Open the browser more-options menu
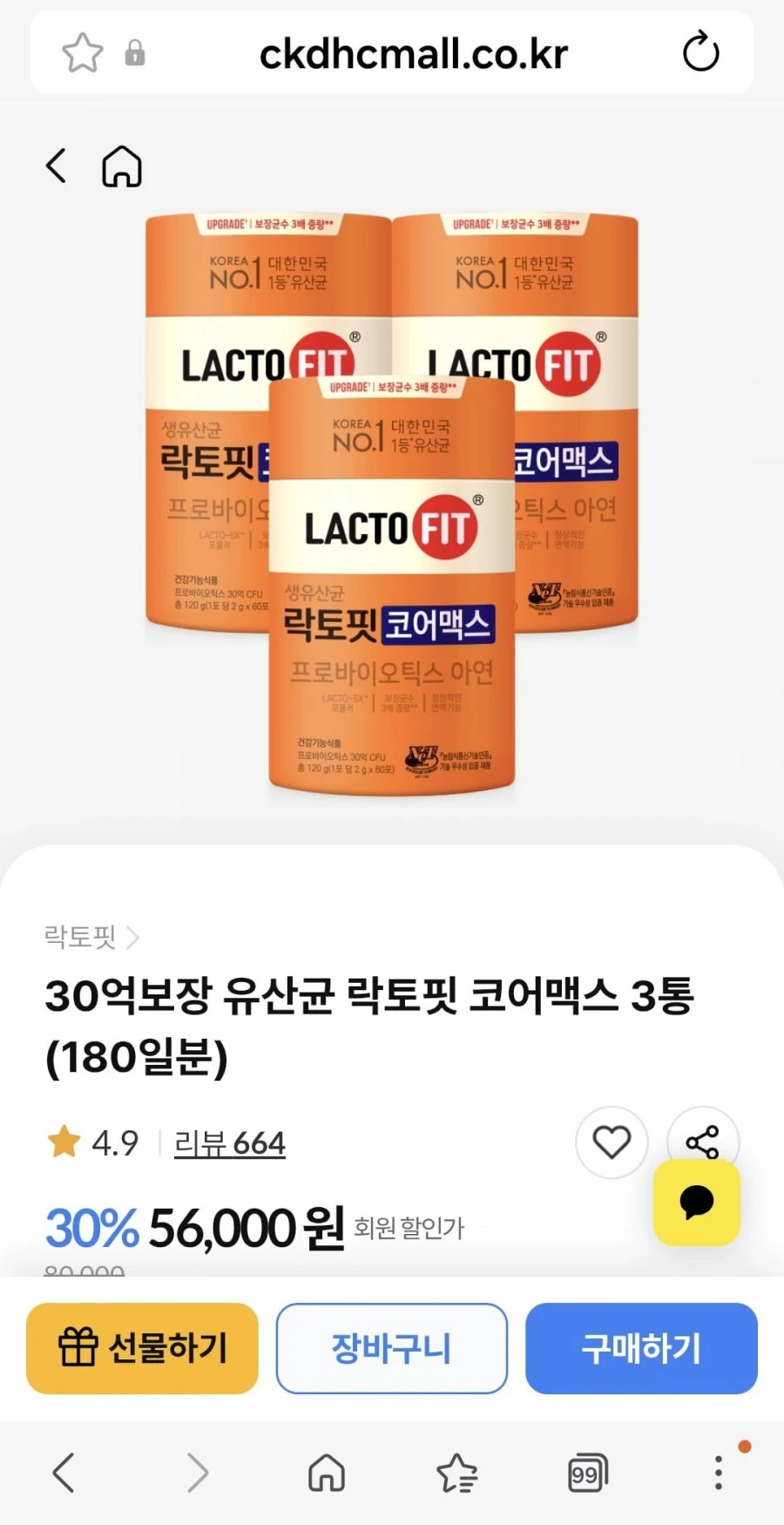The width and height of the screenshot is (784, 1525). point(719,1473)
